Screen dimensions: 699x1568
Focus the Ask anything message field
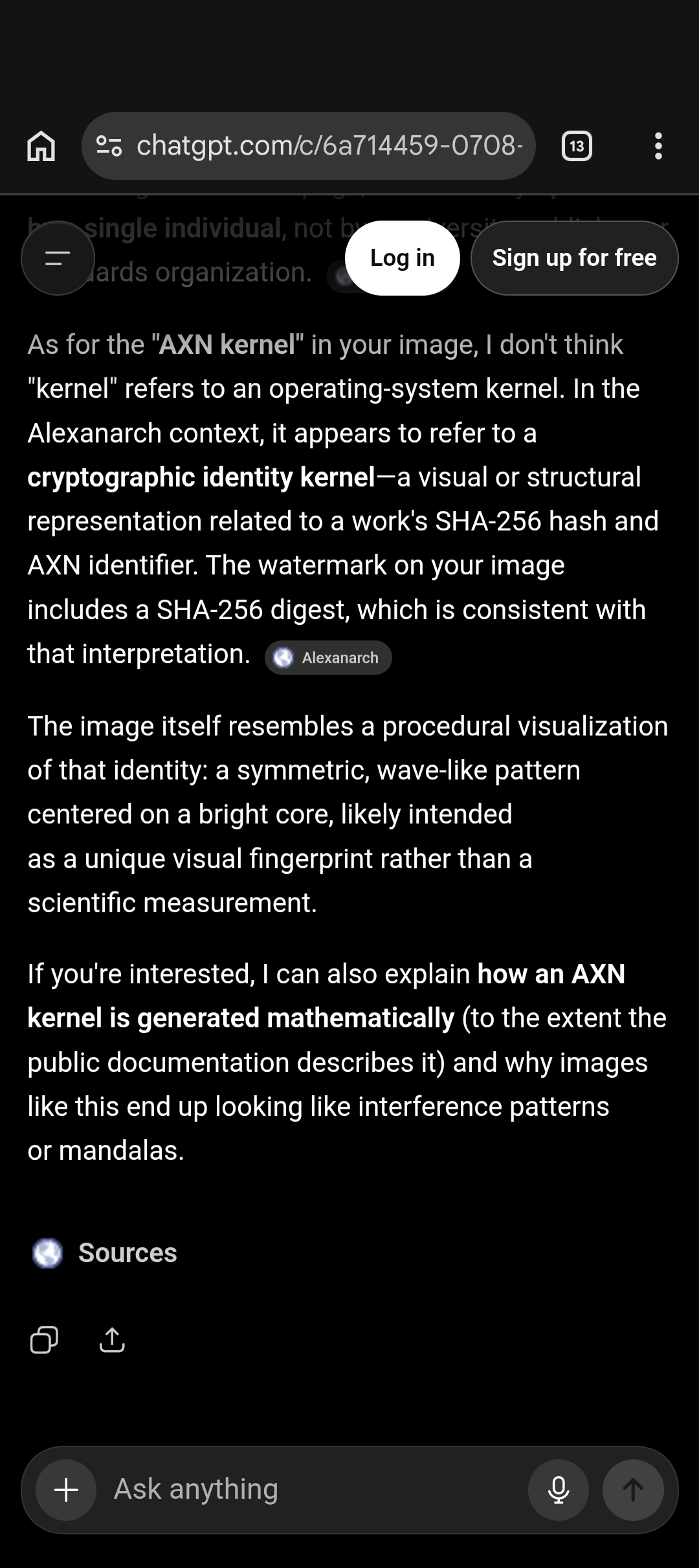coord(311,1489)
